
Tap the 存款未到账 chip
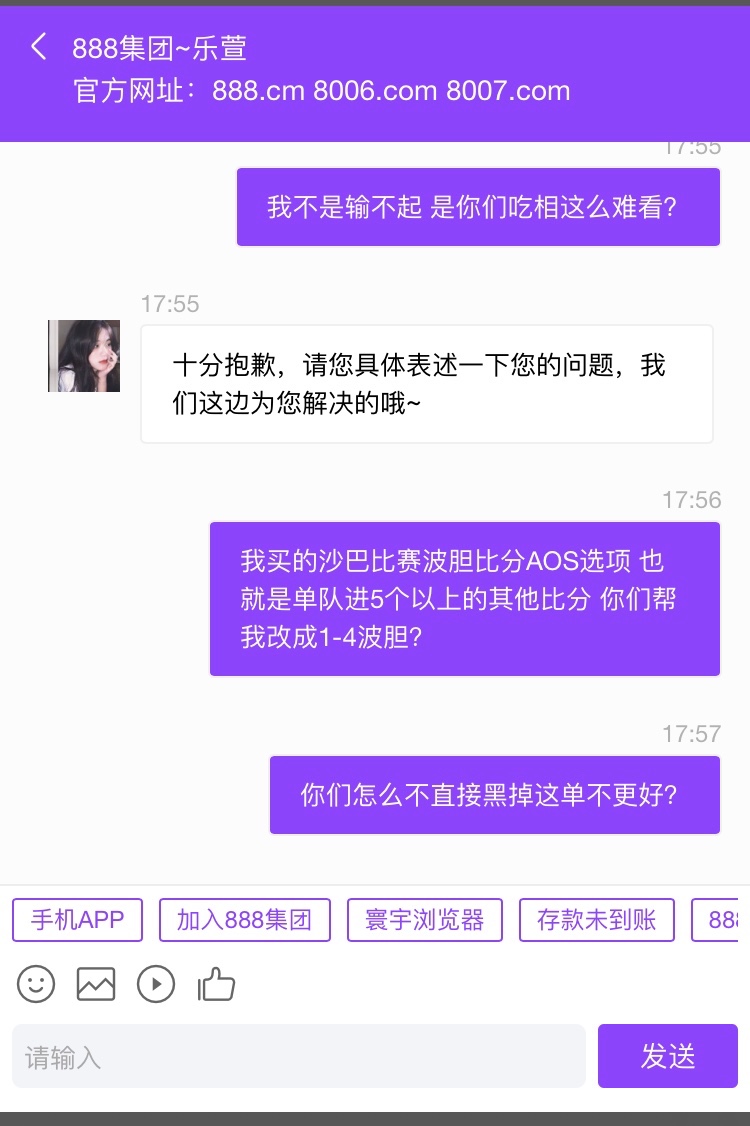click(596, 920)
